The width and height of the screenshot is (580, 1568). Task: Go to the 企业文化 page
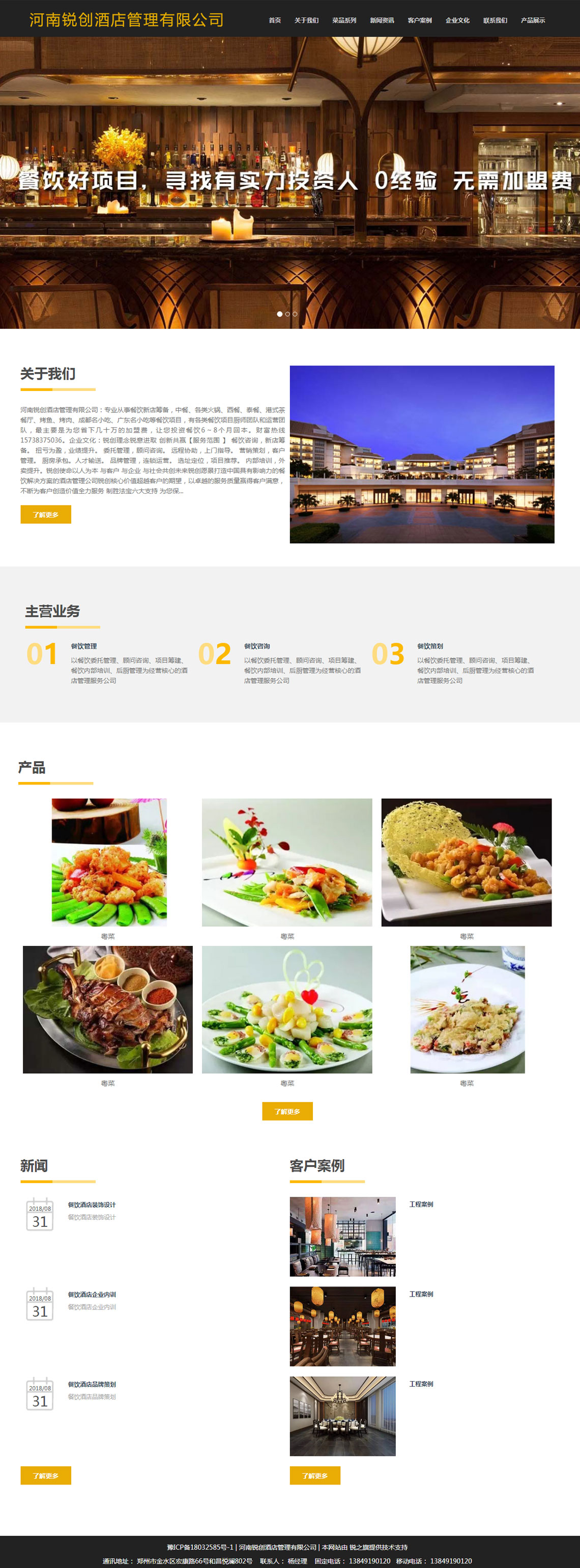coord(457,20)
